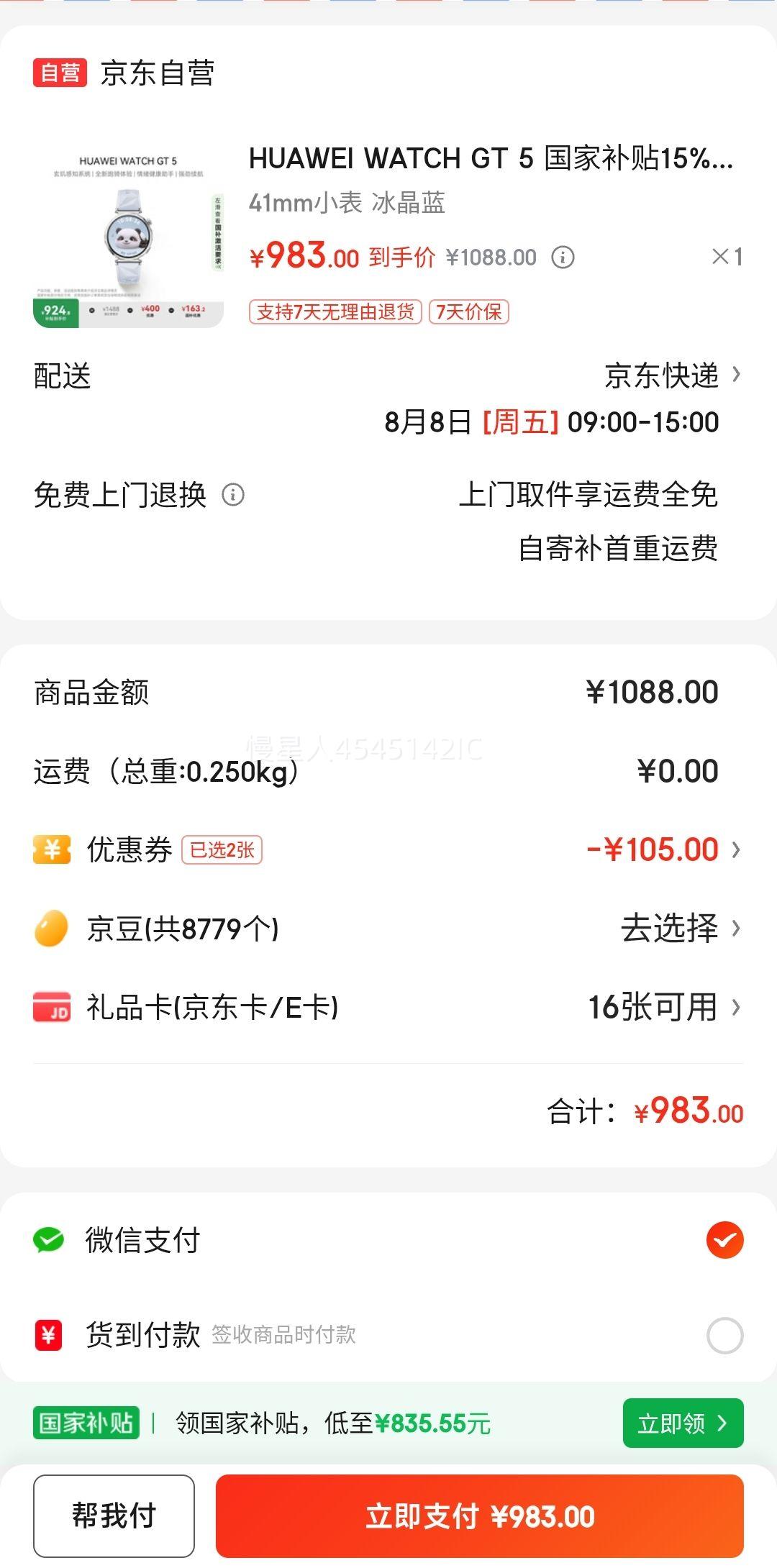Open the 京东快递 delivery options
This screenshot has height=1568, width=777.
click(673, 375)
